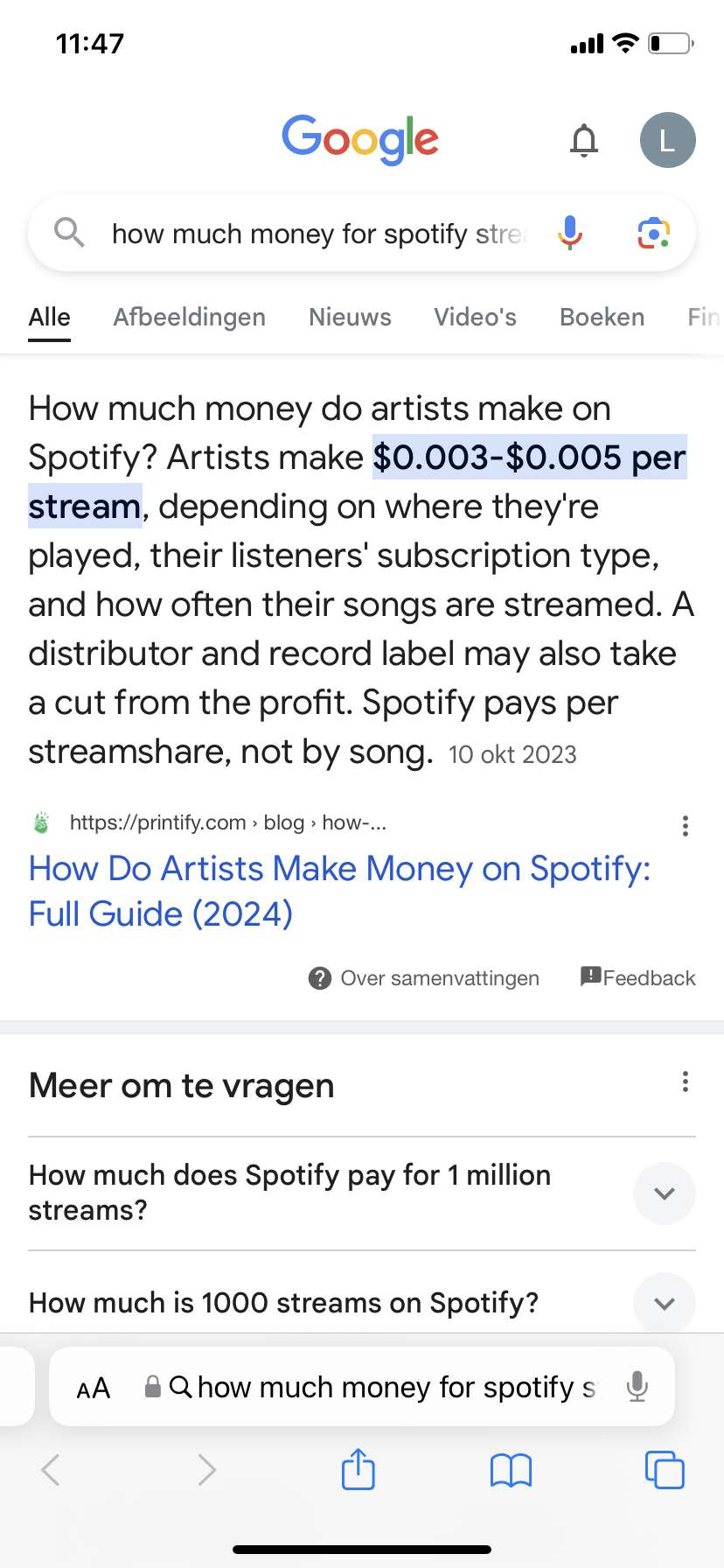
Task: Switch to the Afbeeldingen tab
Action: [x=189, y=317]
